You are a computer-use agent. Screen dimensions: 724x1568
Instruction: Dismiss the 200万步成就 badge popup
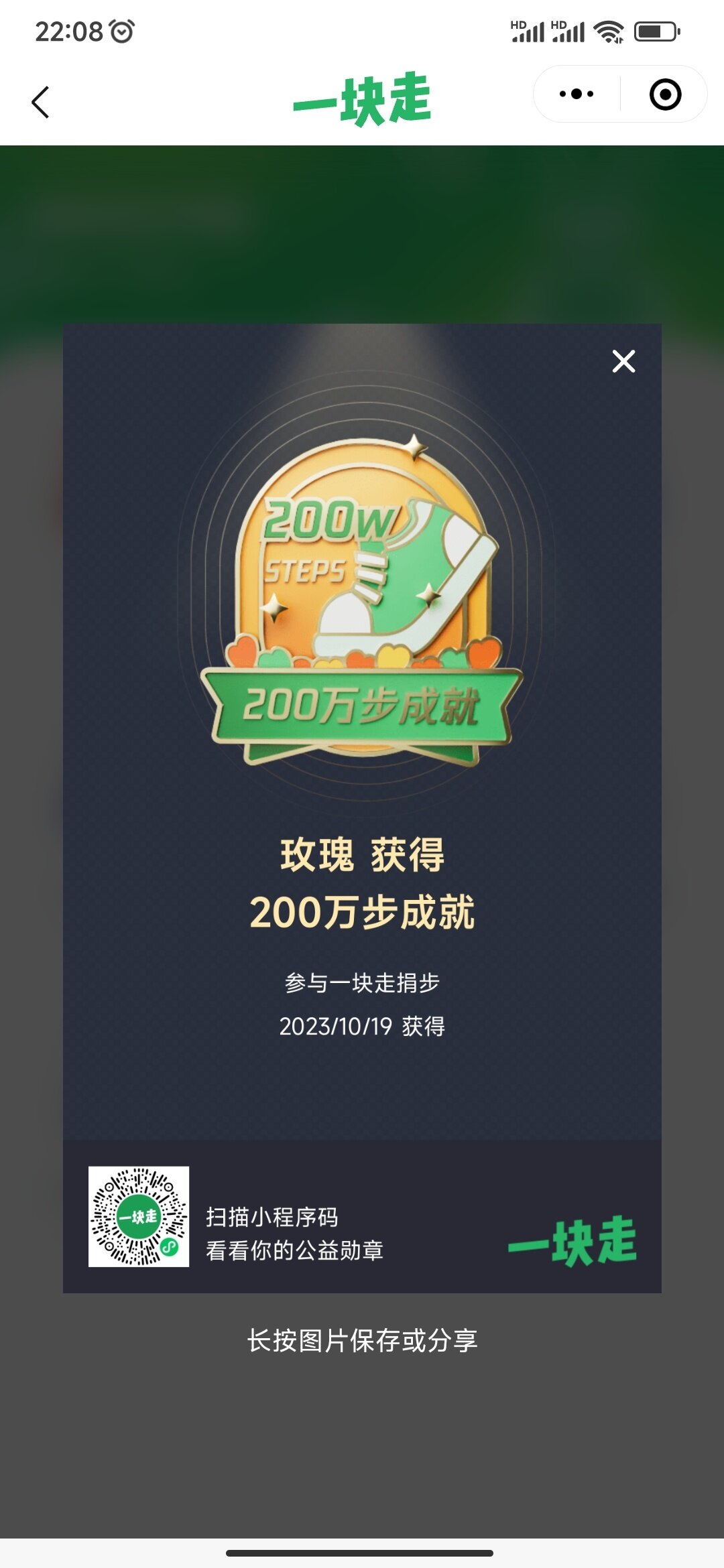coord(623,361)
